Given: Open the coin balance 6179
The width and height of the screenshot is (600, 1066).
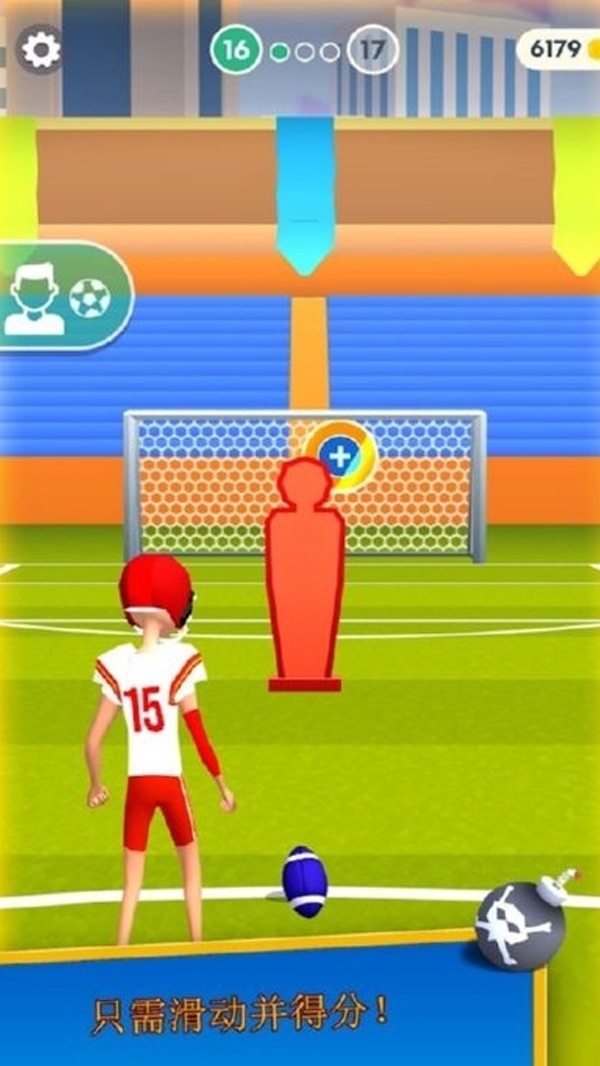Looking at the screenshot, I should pyautogui.click(x=558, y=49).
